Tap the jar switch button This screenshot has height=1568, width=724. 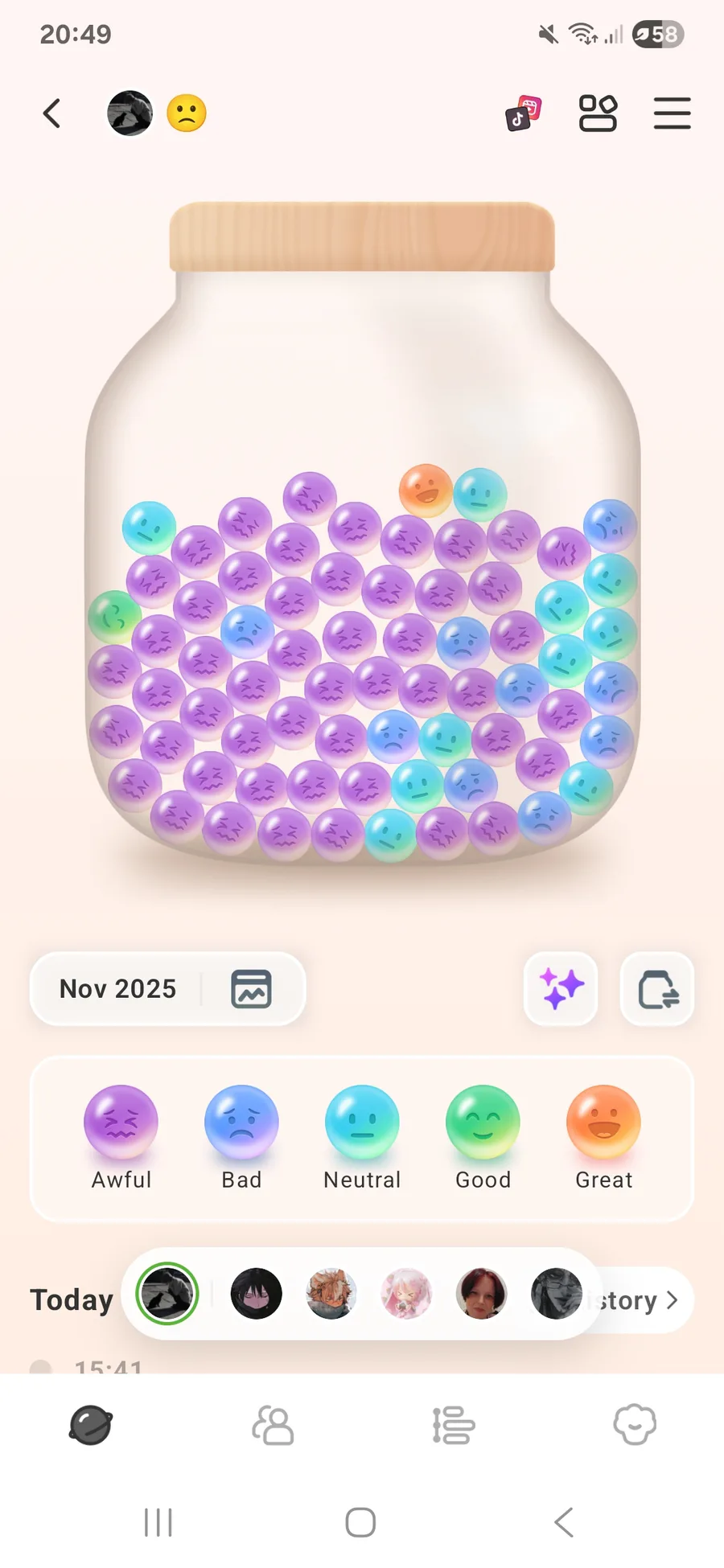[x=657, y=988]
